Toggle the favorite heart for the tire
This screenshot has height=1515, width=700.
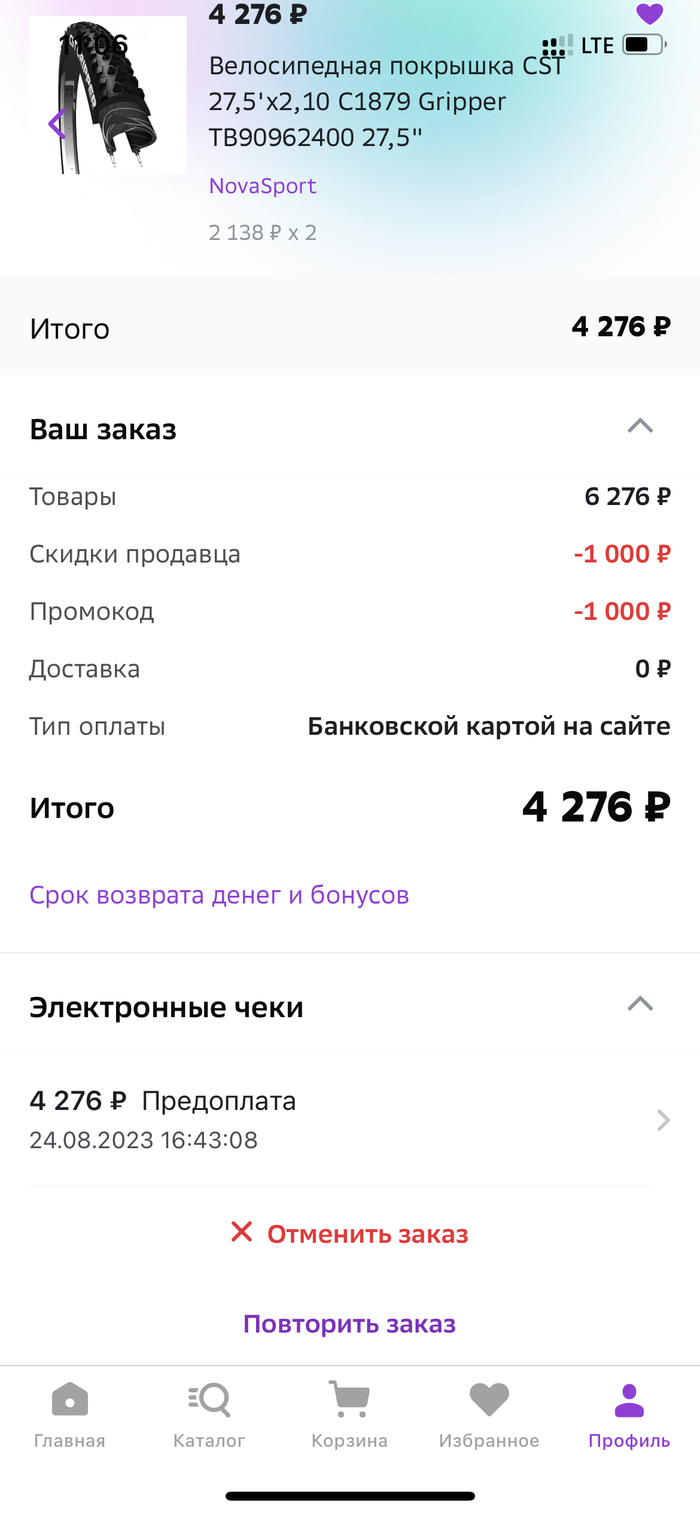click(x=649, y=15)
